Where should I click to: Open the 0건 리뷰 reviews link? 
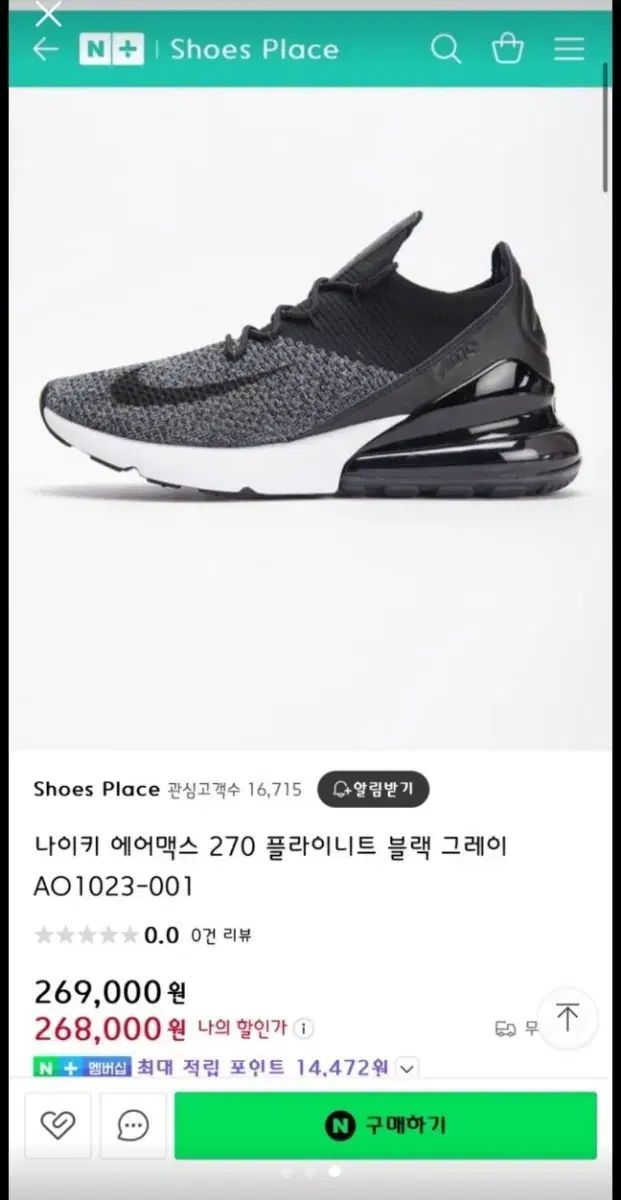[230, 936]
